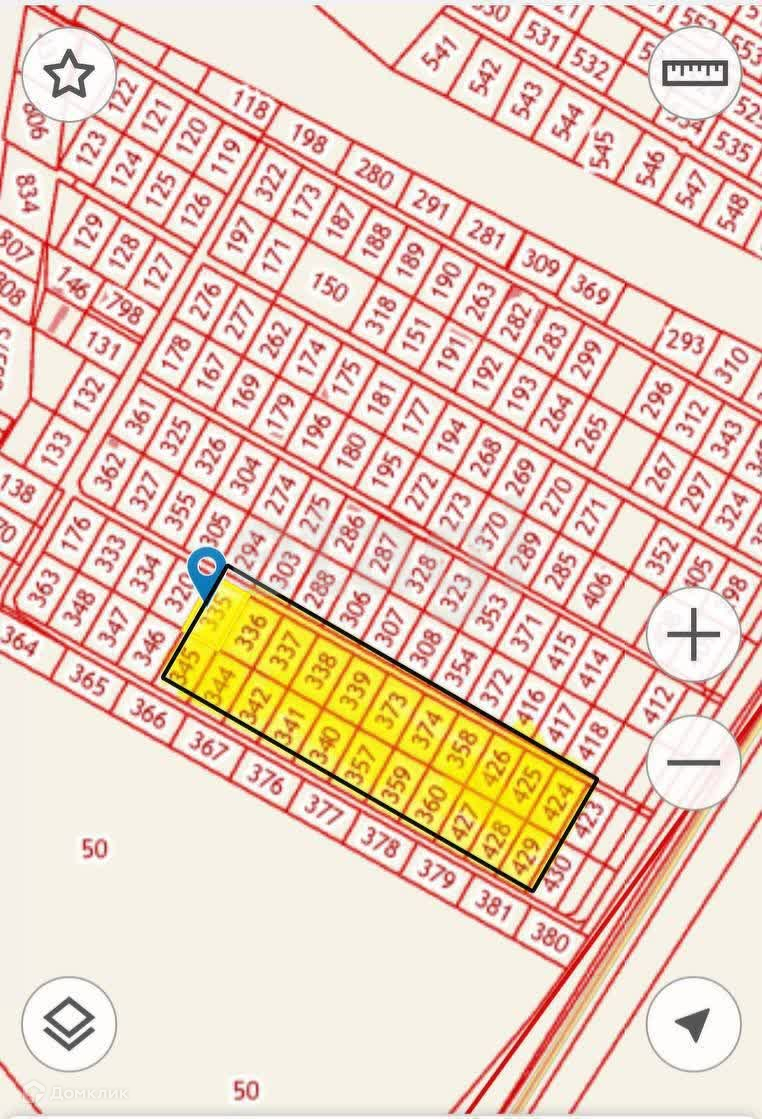Viewport: 762px width, 1119px height.
Task: Open the map layers selector
Action: coord(69,1023)
